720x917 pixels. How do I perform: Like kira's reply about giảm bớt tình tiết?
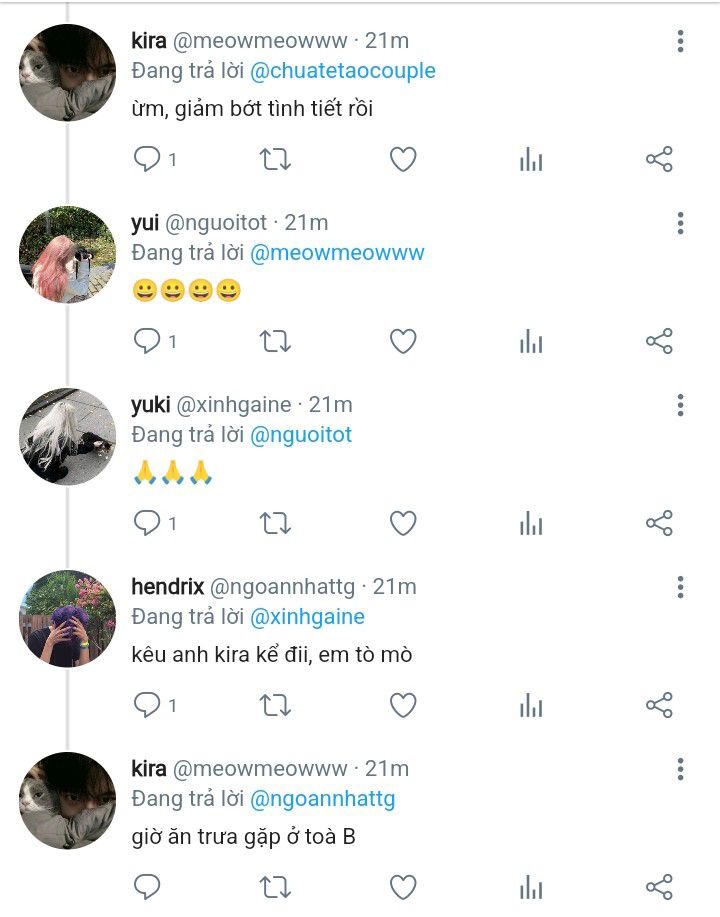[402, 159]
